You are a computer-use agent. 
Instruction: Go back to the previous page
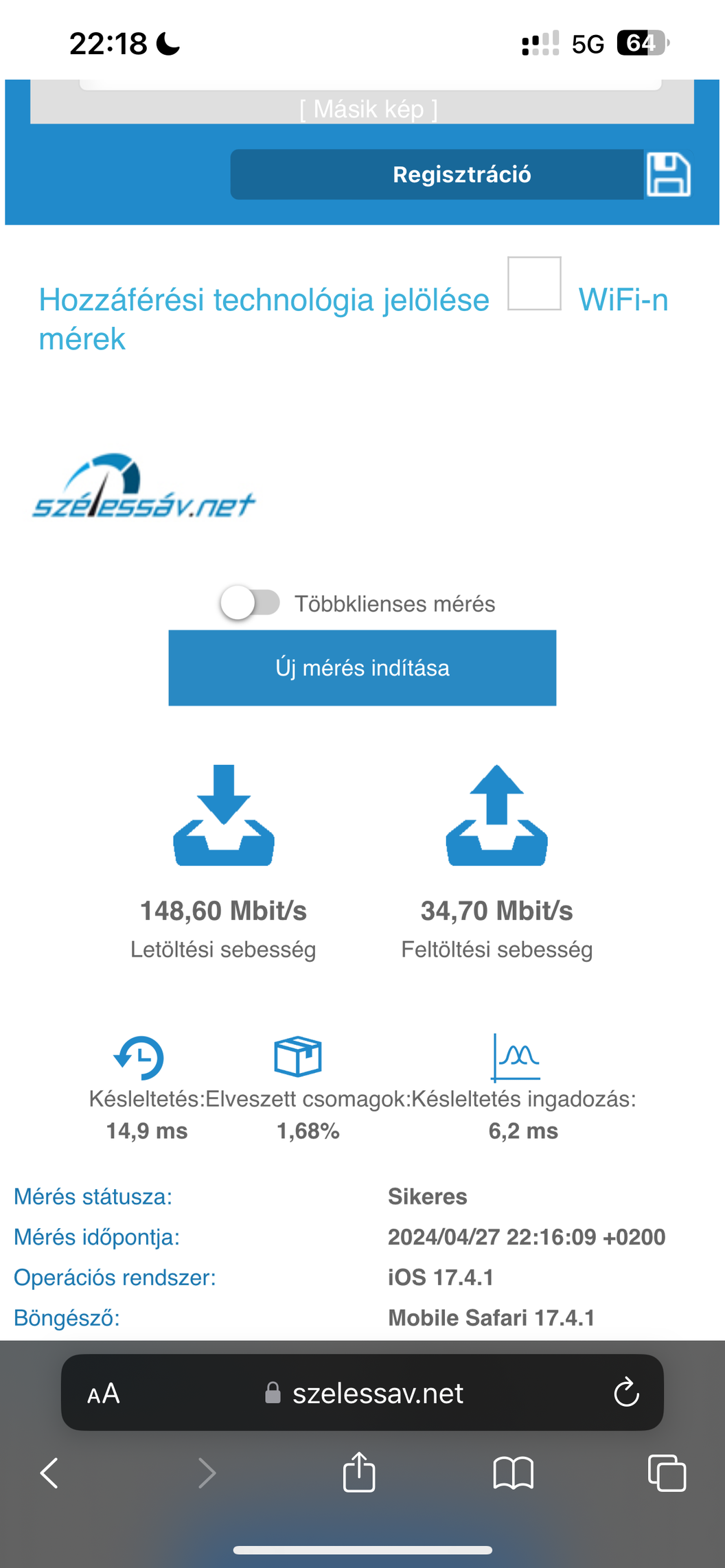[x=49, y=1473]
